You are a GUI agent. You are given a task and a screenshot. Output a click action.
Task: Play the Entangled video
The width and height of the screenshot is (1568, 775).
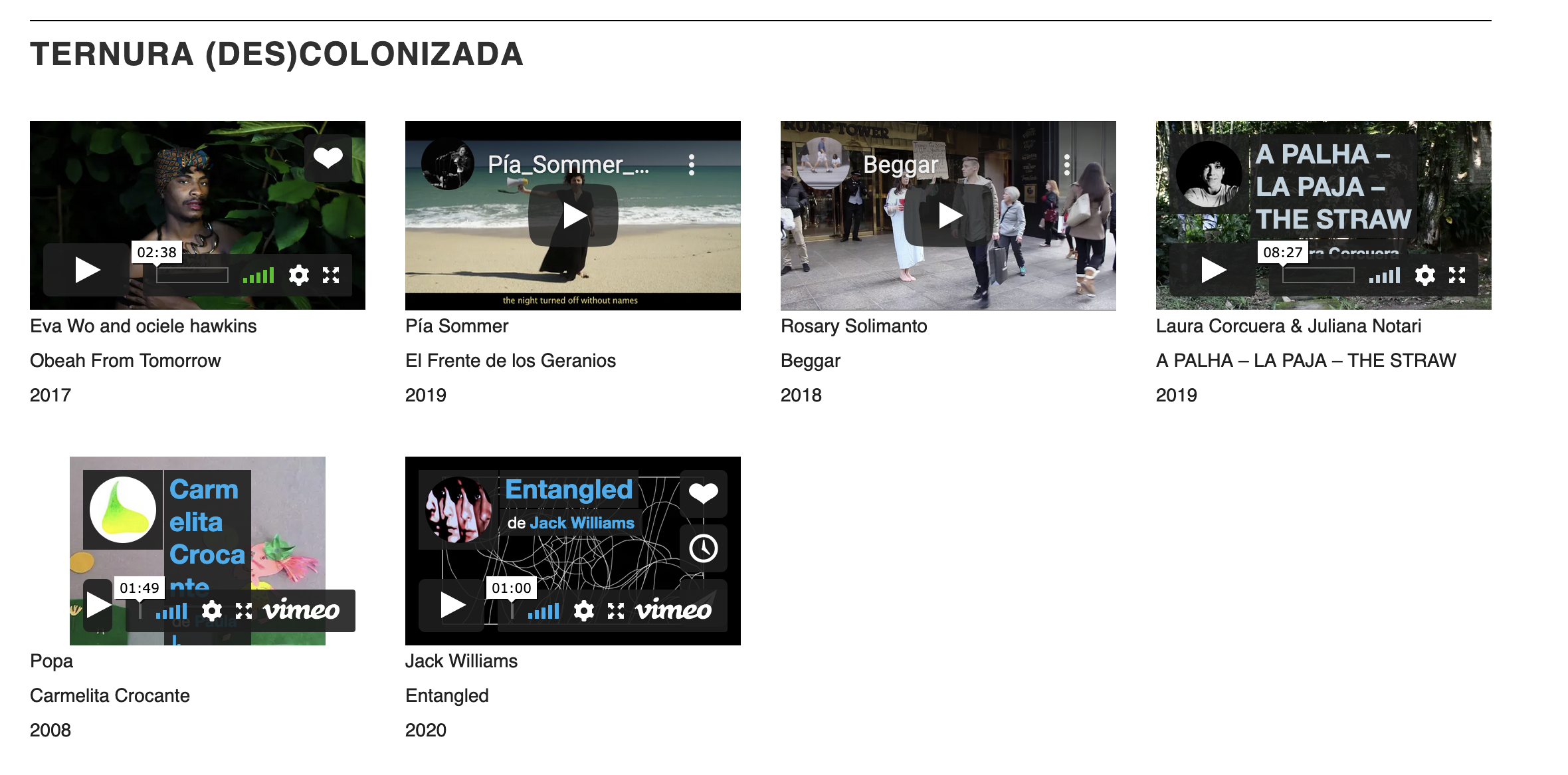pos(452,605)
